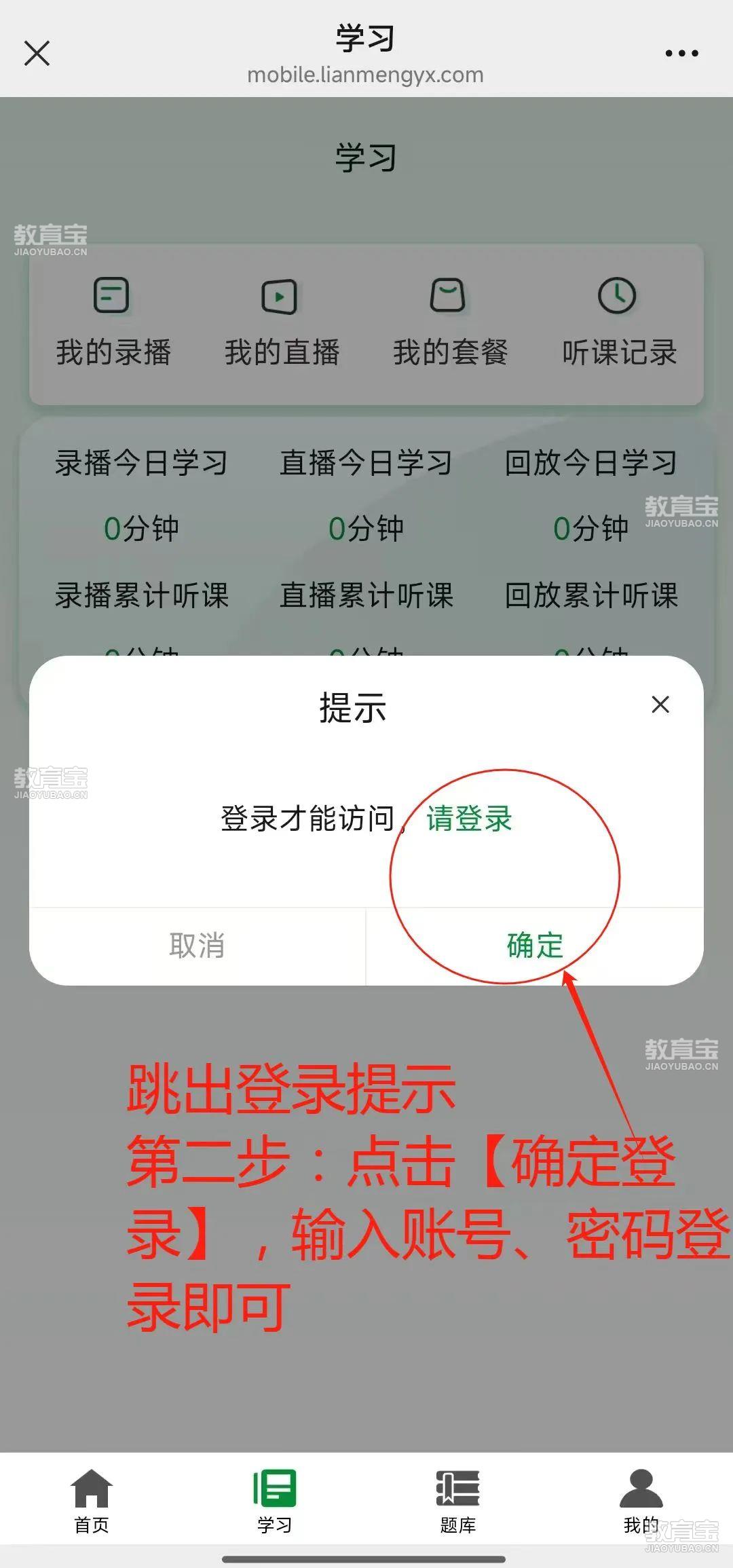Screen dimensions: 733x1568
Task: Open the three-dot overflow menu
Action: click(x=681, y=53)
